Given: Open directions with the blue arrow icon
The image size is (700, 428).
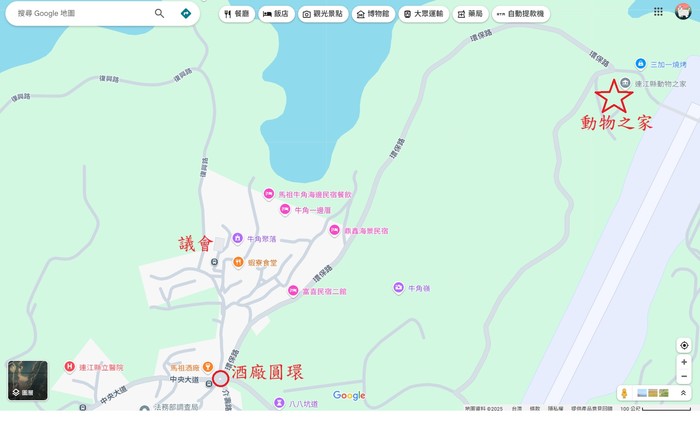Looking at the screenshot, I should coord(186,14).
